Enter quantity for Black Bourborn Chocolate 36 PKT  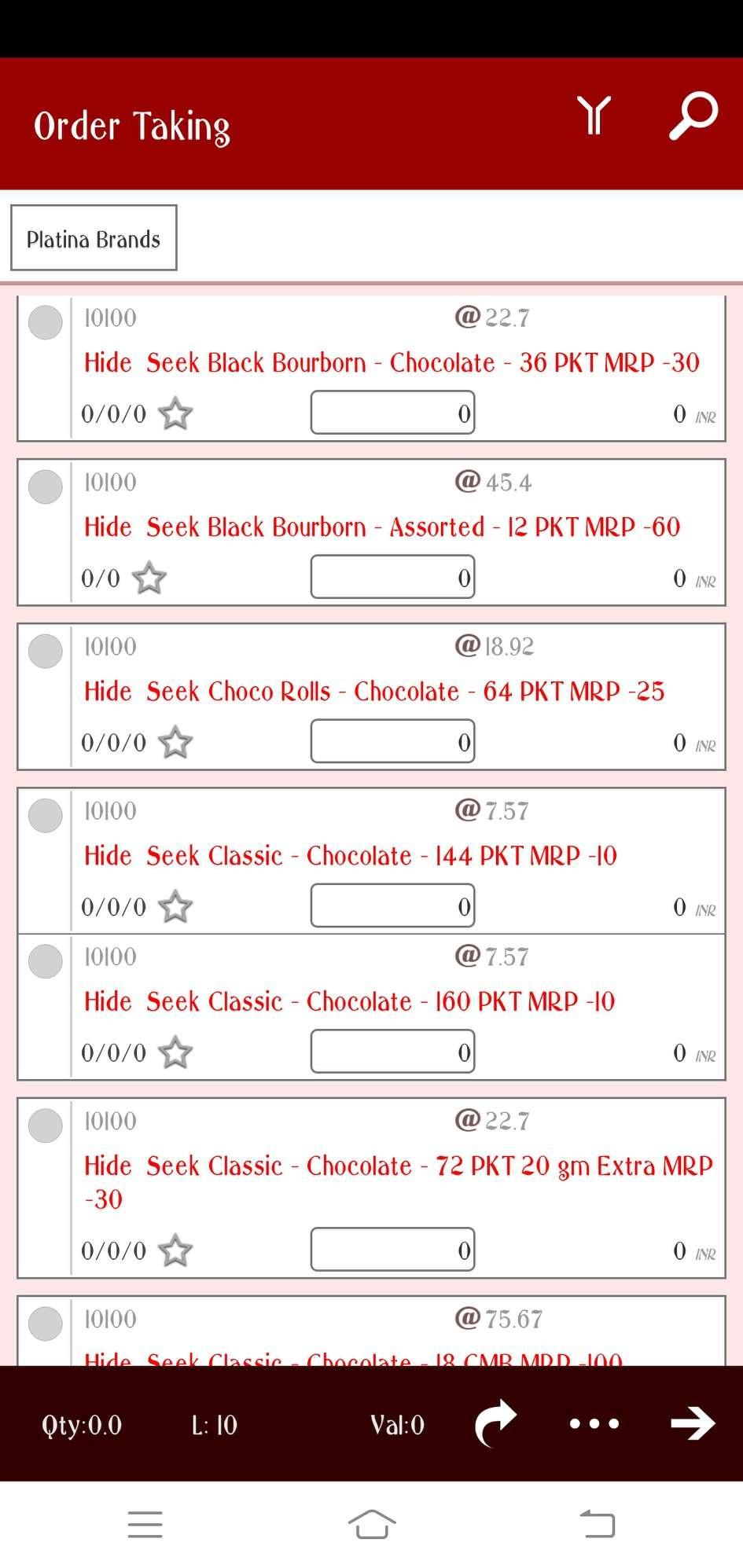(392, 413)
